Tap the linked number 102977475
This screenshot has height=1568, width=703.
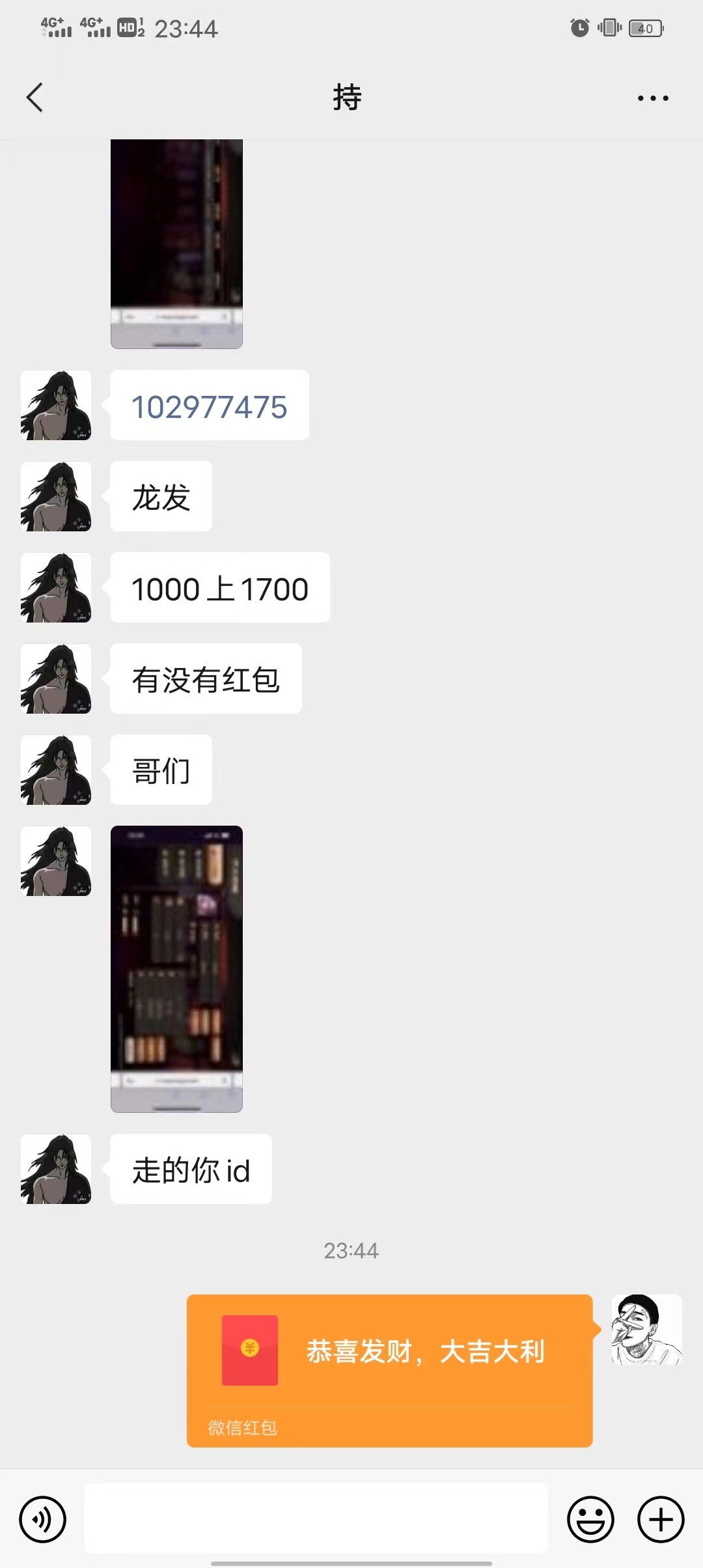point(209,407)
